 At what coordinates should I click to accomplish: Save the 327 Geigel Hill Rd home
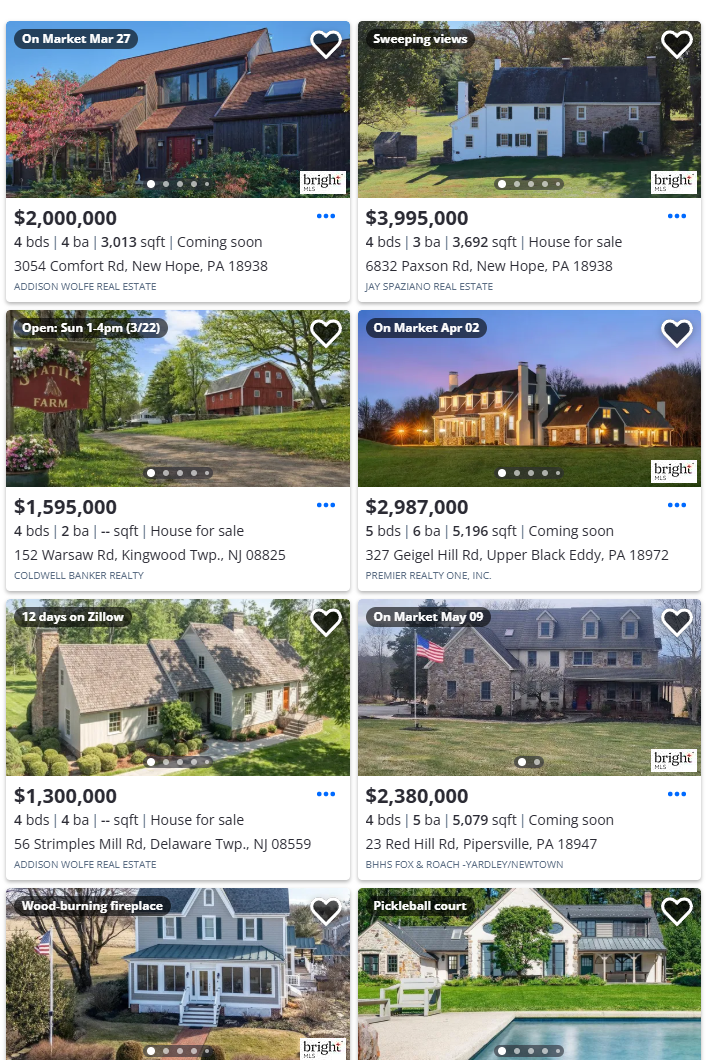tap(677, 333)
